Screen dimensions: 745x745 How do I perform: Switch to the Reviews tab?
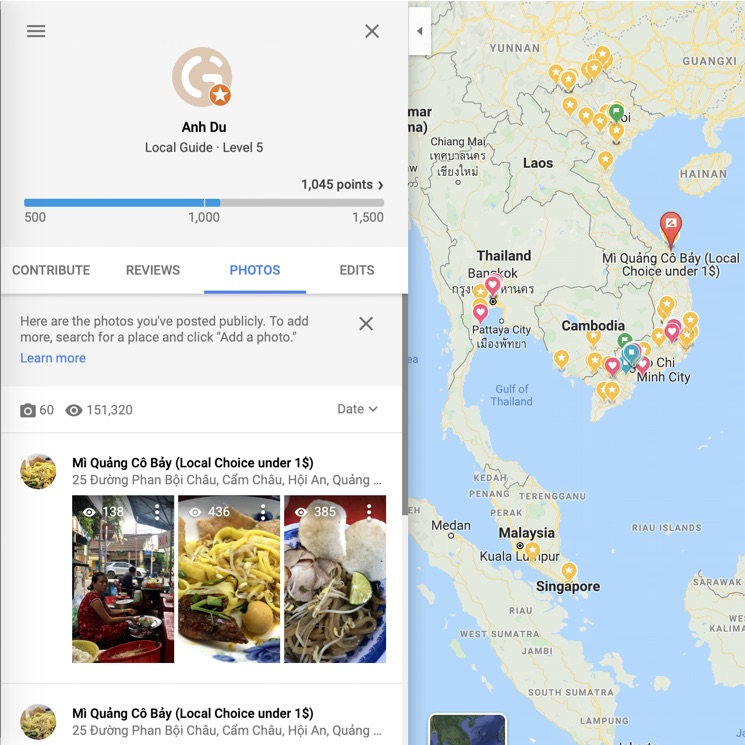(153, 270)
